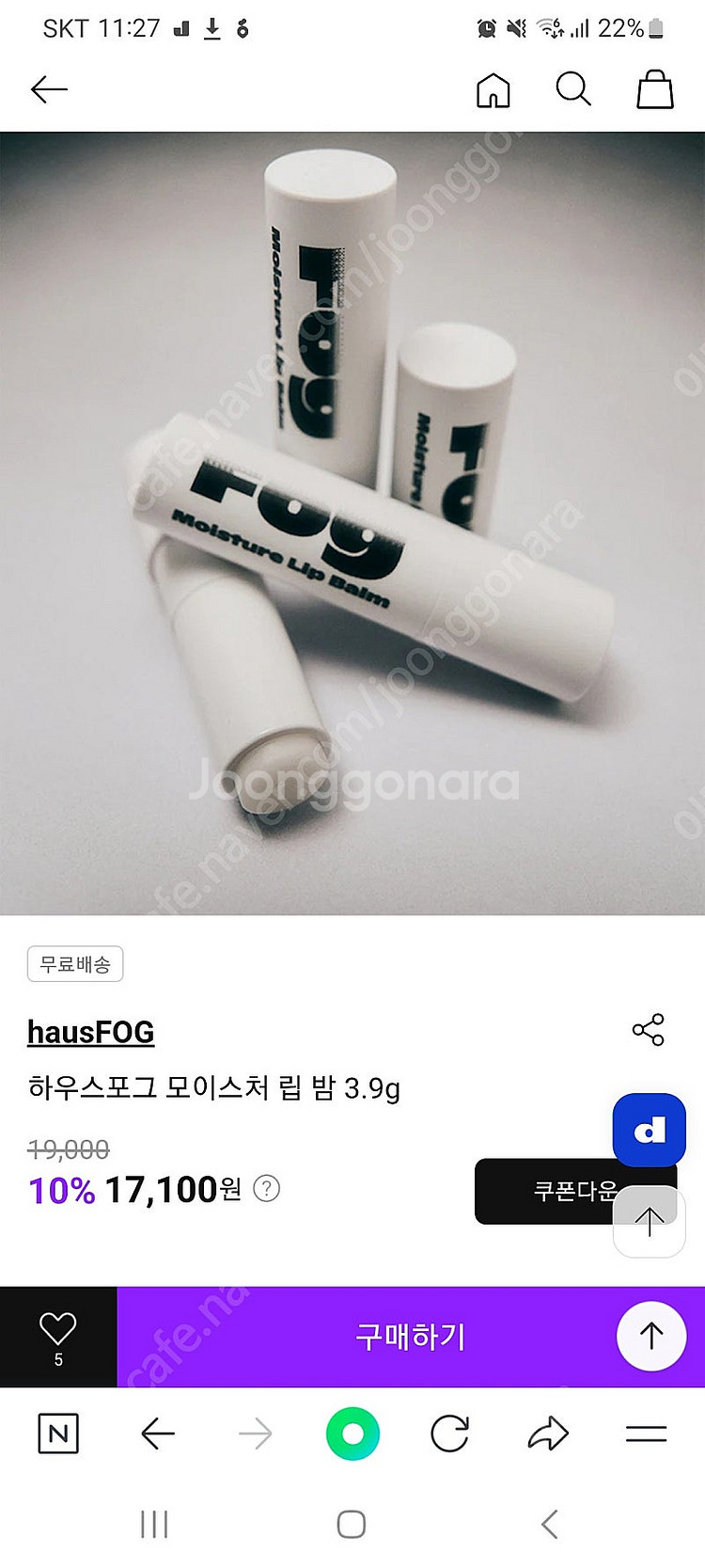Tap the blue d floating button
705x1568 pixels.
tap(649, 1130)
